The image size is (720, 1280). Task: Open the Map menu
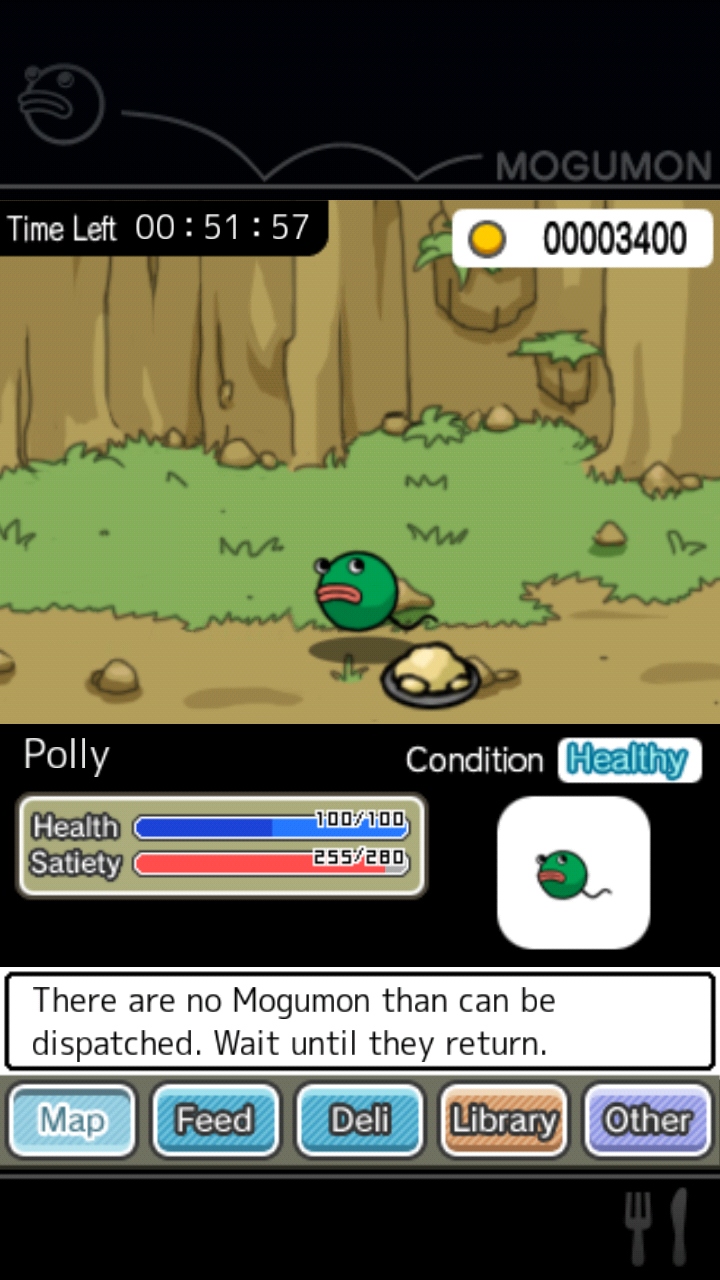point(72,1120)
